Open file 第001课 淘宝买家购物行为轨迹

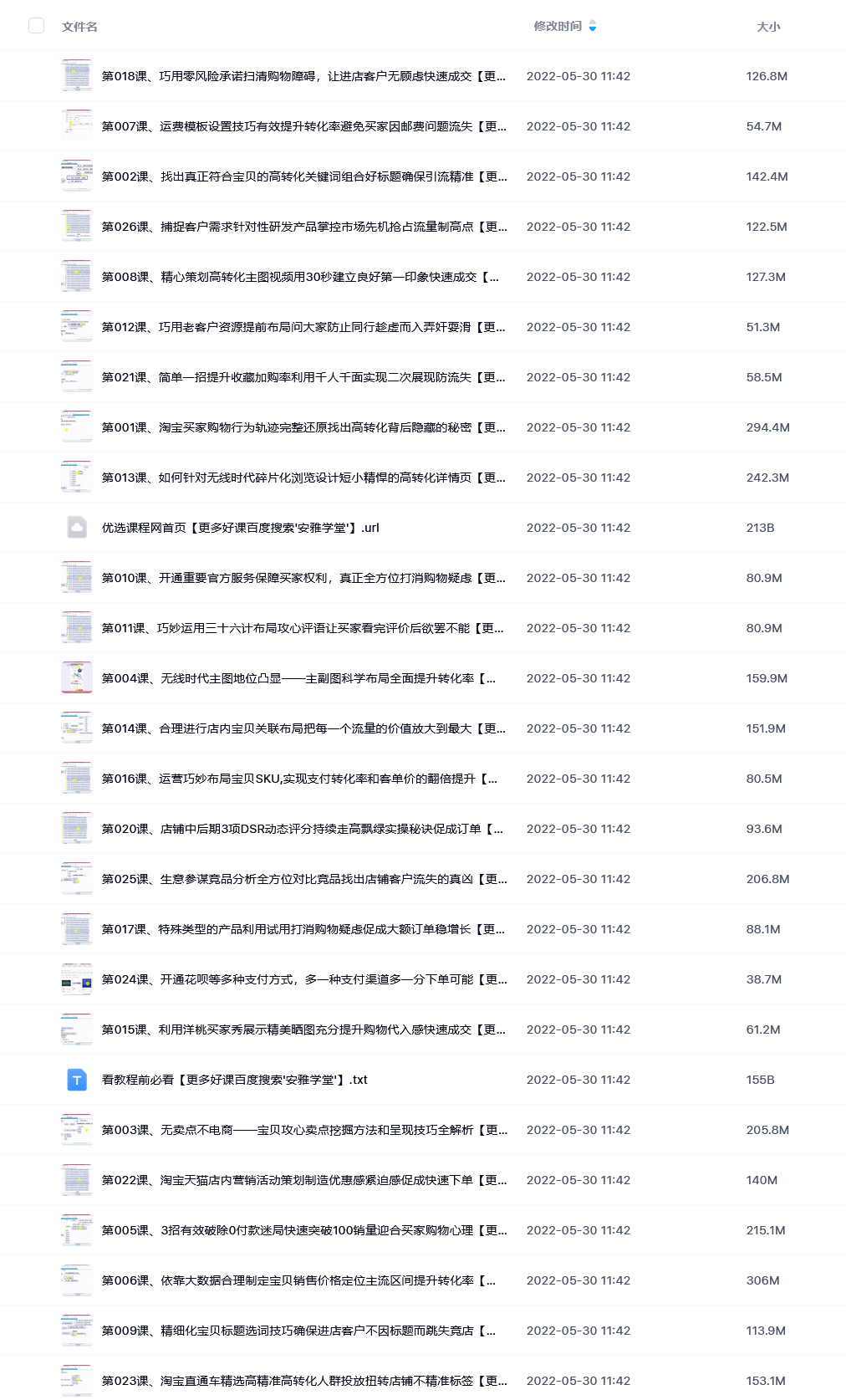tap(303, 427)
